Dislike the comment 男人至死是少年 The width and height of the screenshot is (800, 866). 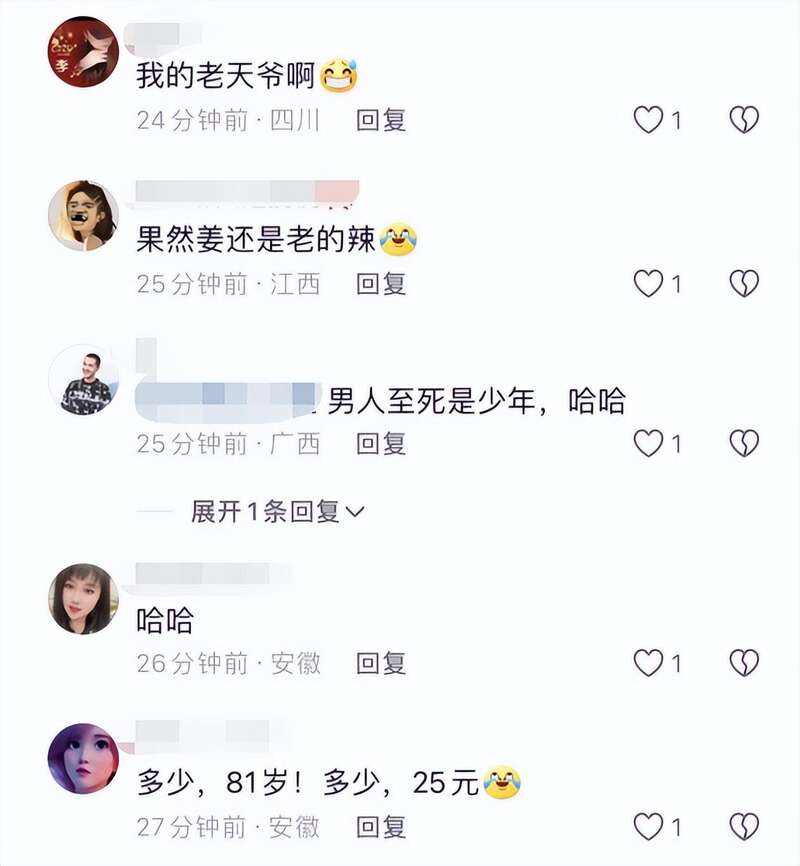[744, 443]
